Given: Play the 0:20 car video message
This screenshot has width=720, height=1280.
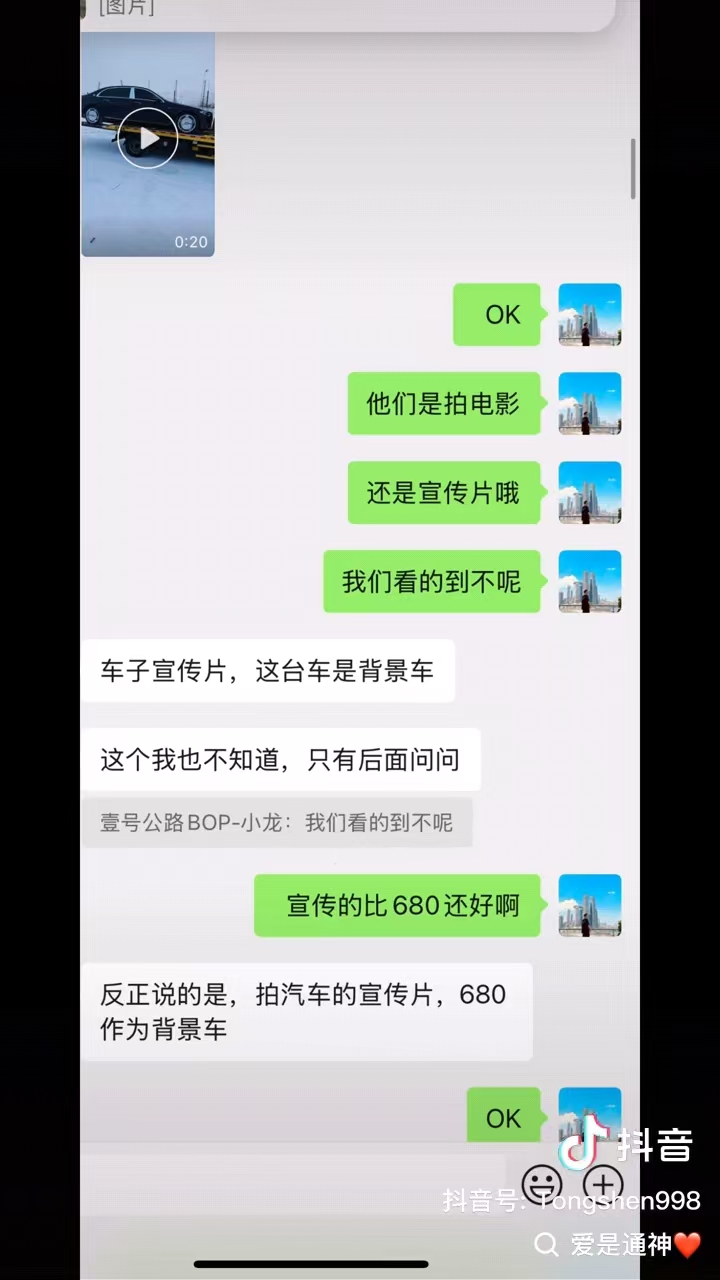Looking at the screenshot, I should click(x=148, y=139).
